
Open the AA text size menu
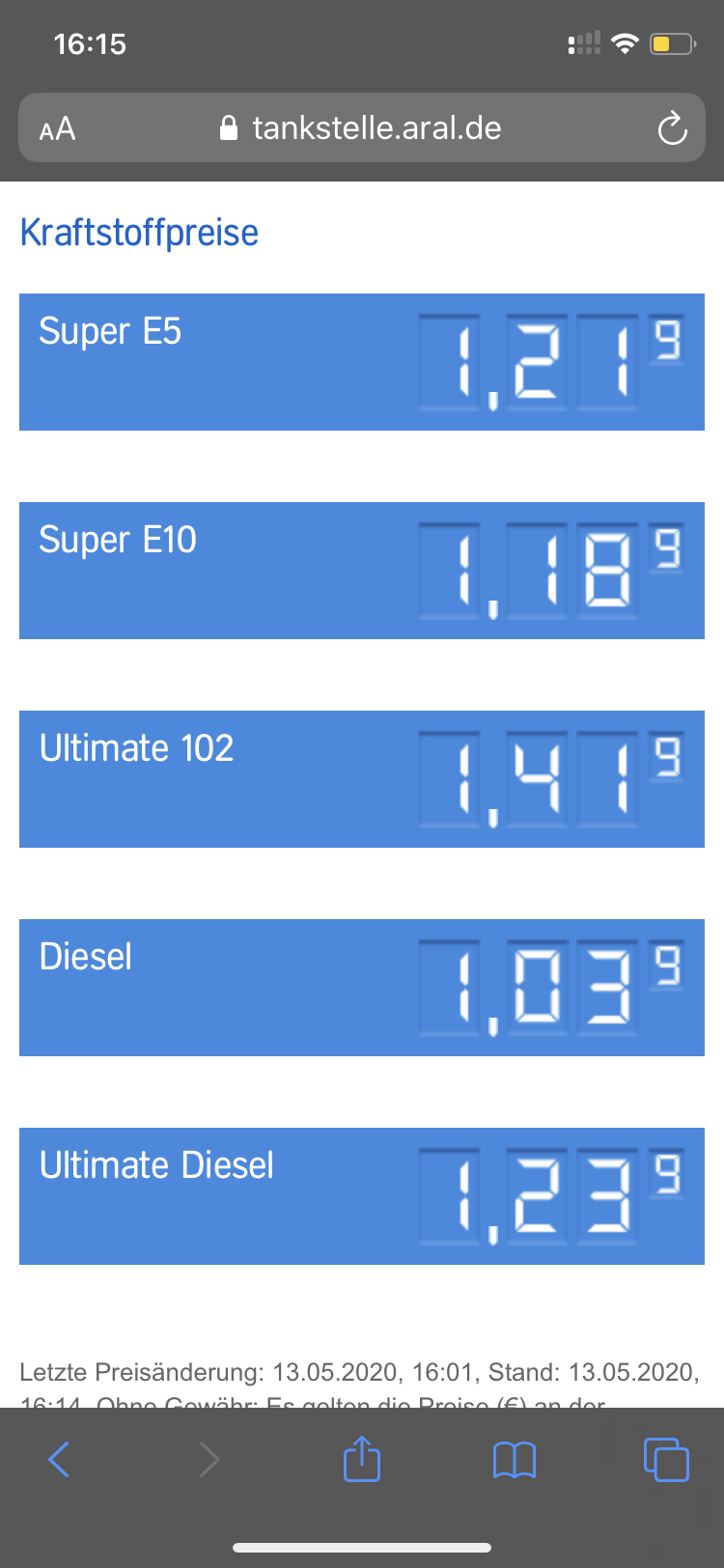click(x=57, y=128)
